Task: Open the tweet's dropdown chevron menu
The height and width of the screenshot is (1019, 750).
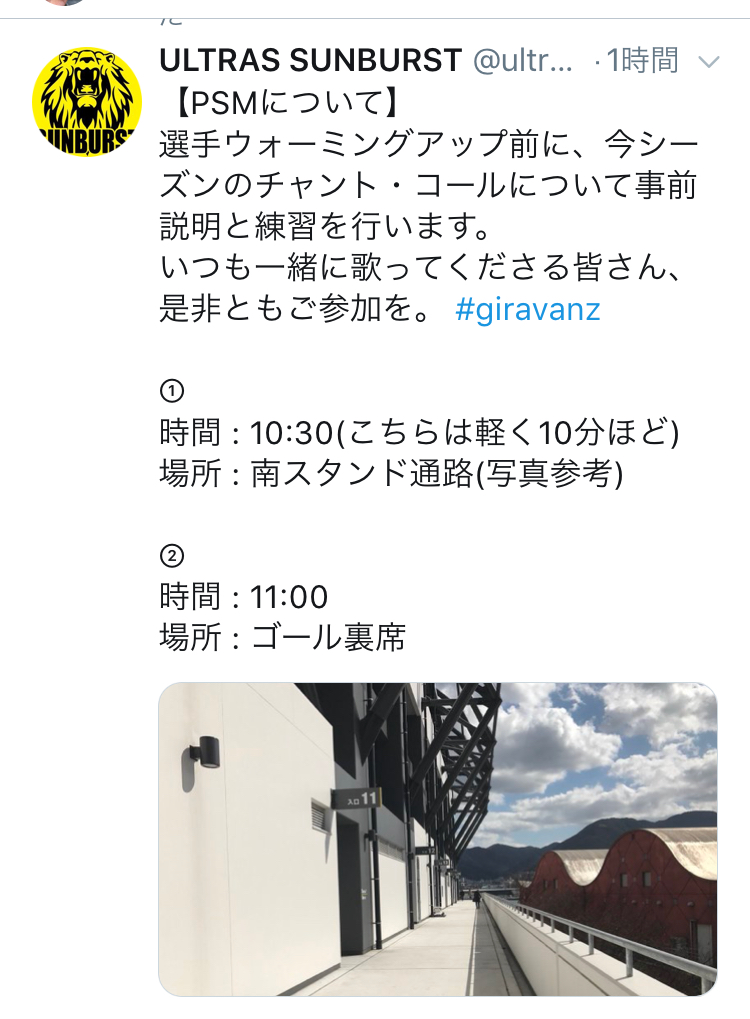Action: click(x=708, y=62)
